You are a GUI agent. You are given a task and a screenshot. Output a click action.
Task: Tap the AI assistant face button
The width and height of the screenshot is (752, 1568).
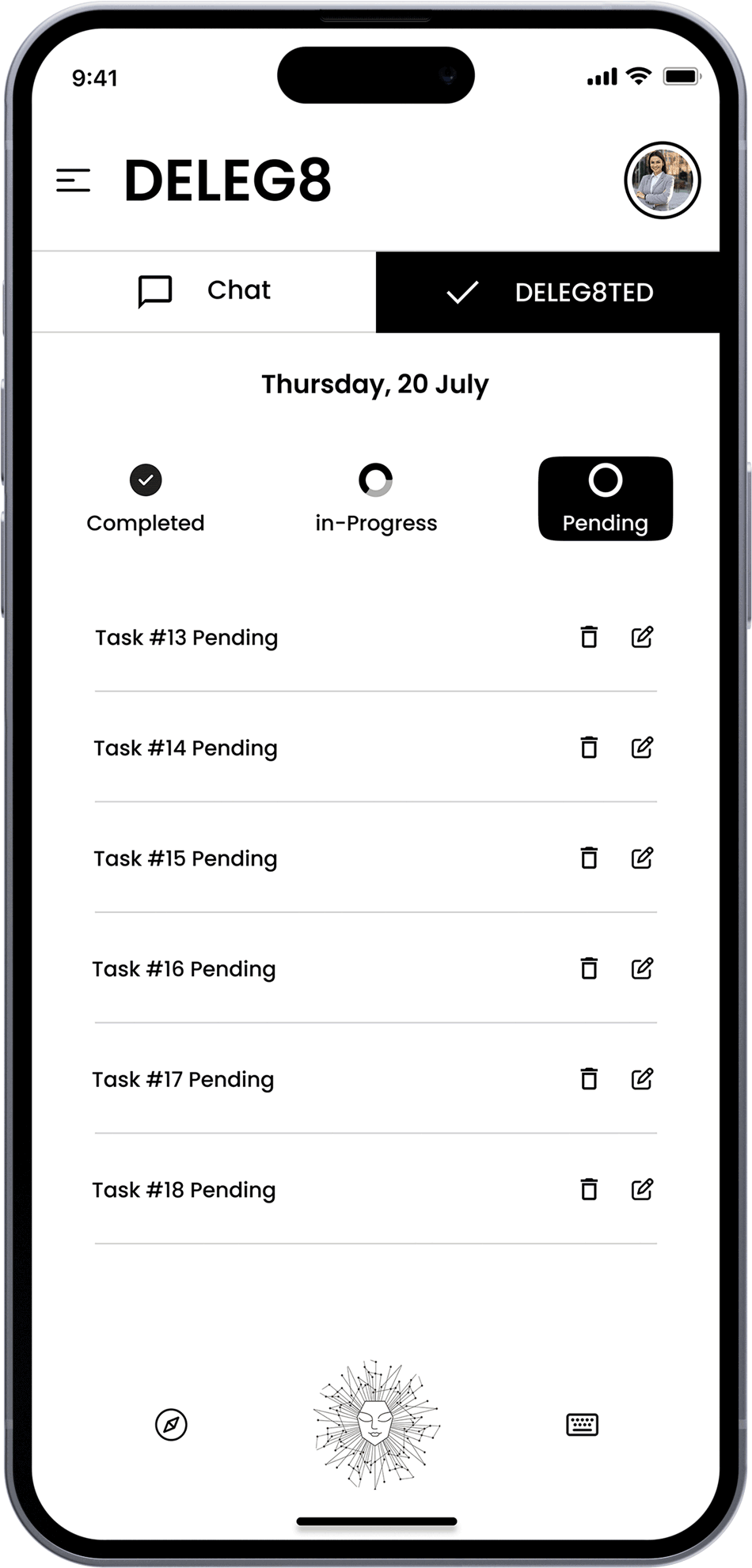(x=376, y=1424)
